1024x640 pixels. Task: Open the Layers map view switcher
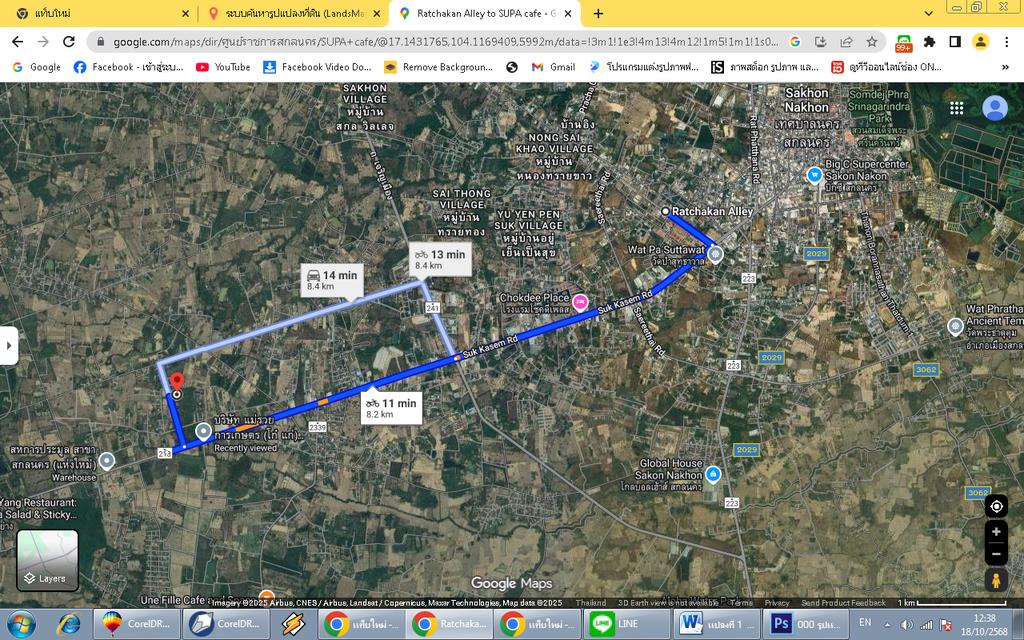coord(47,560)
